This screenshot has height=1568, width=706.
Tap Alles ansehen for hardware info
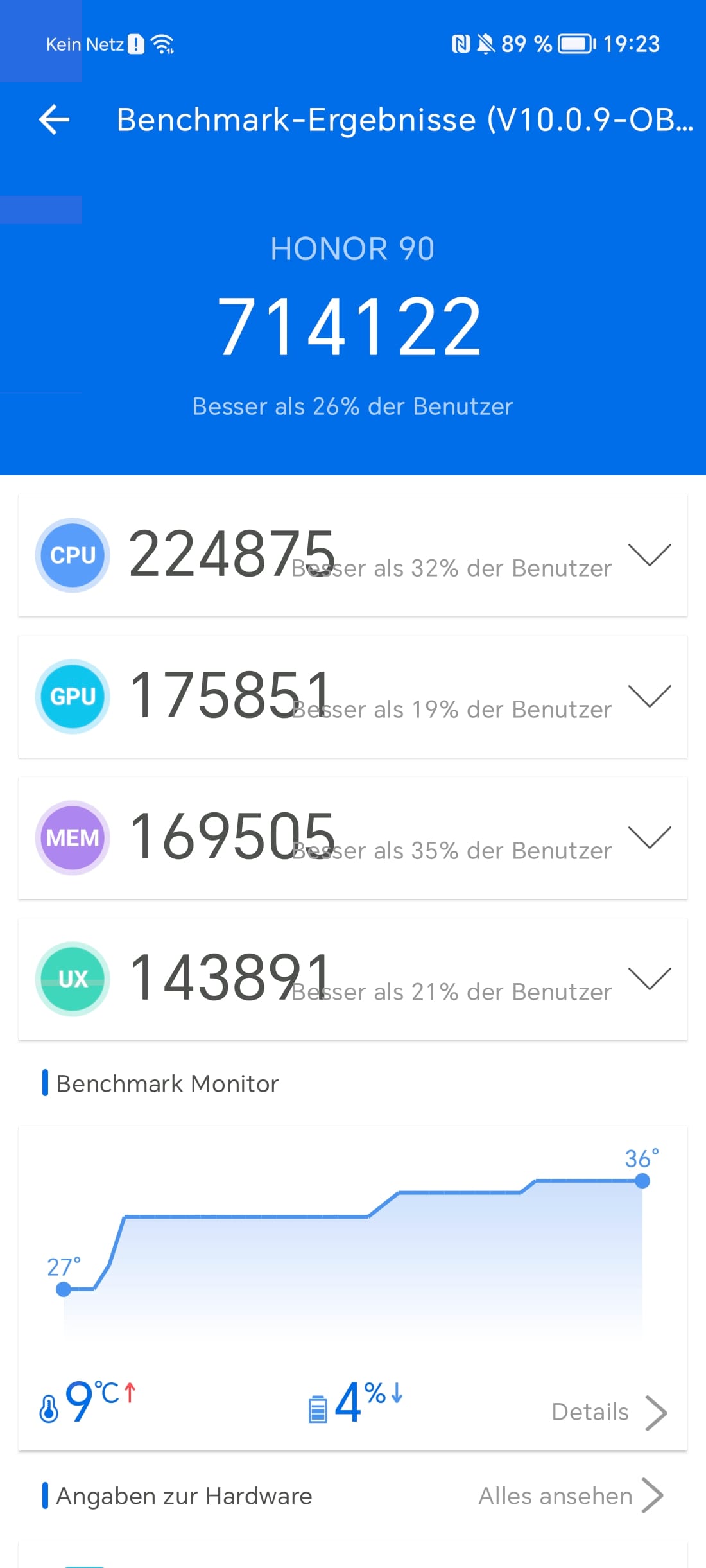[570, 1496]
